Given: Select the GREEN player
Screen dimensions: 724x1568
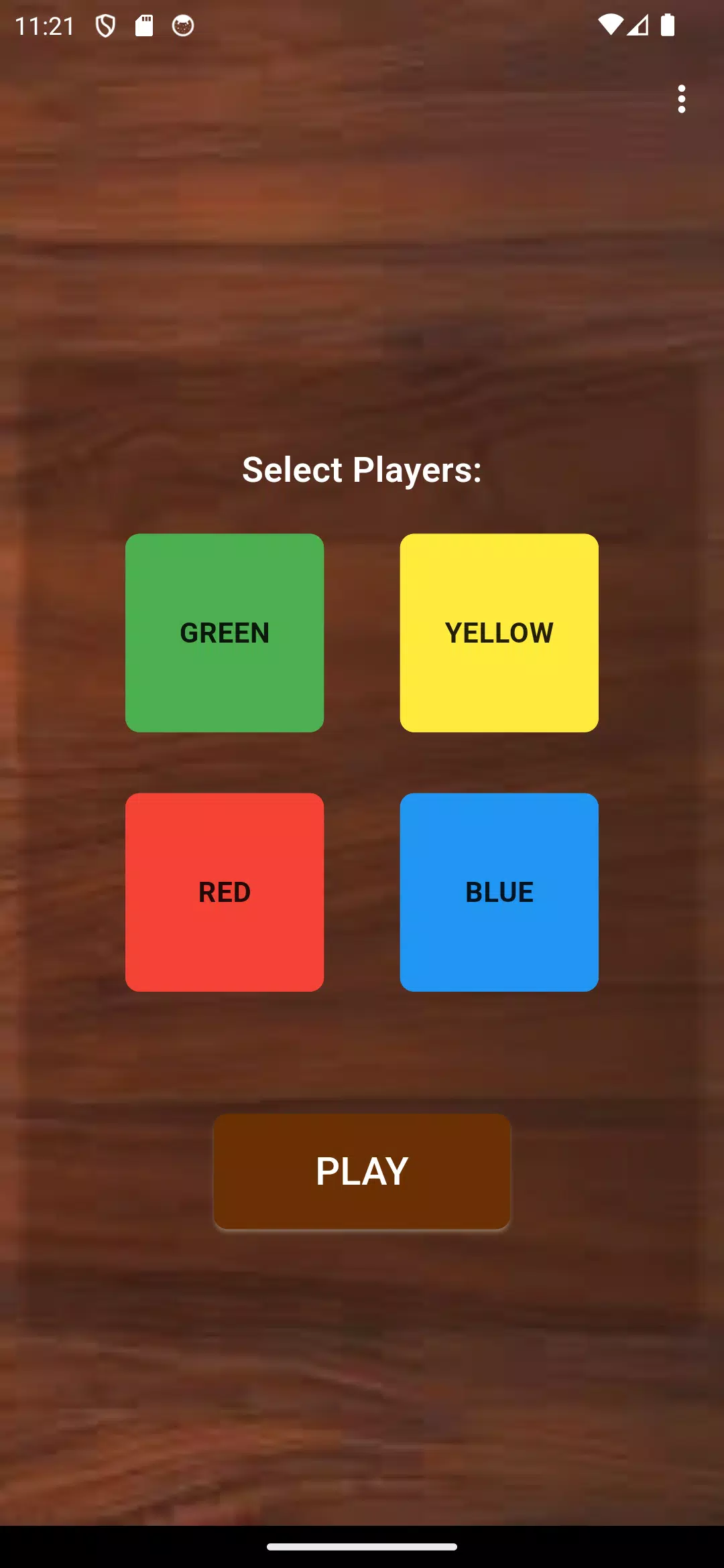Looking at the screenshot, I should [224, 633].
